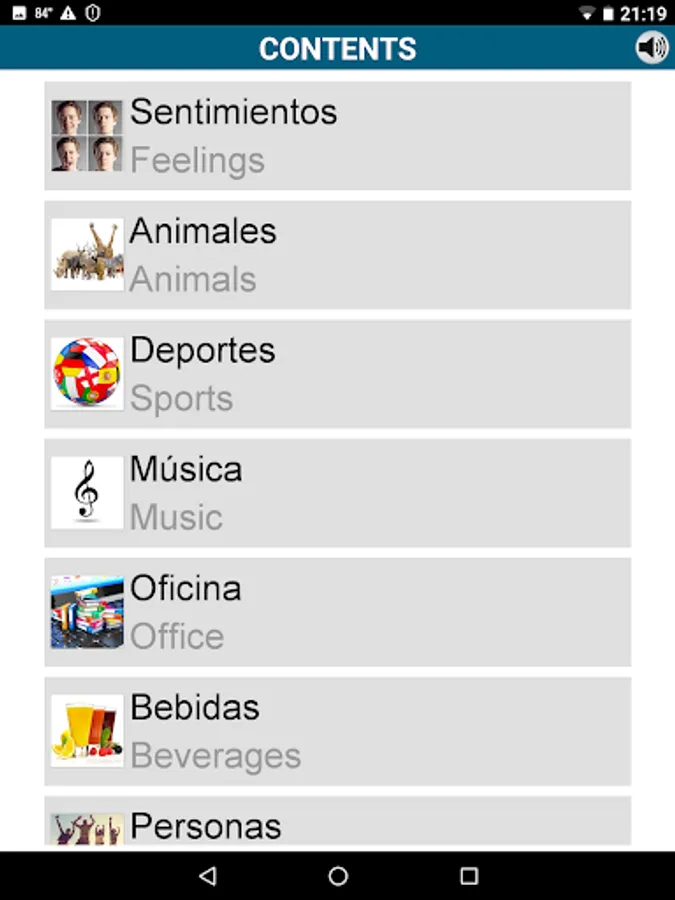Open the Animales (Animals) category
This screenshot has height=900, width=675.
click(338, 255)
